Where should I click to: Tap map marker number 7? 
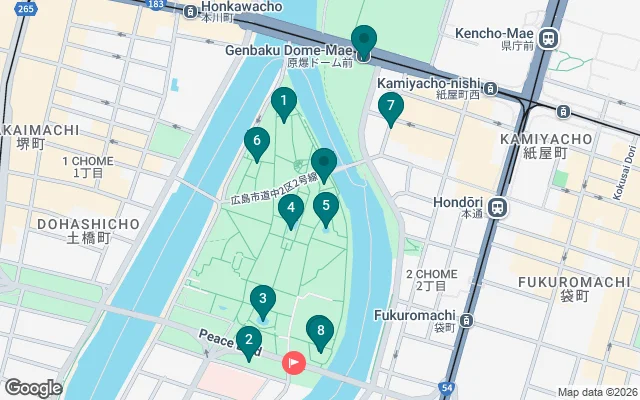click(390, 106)
